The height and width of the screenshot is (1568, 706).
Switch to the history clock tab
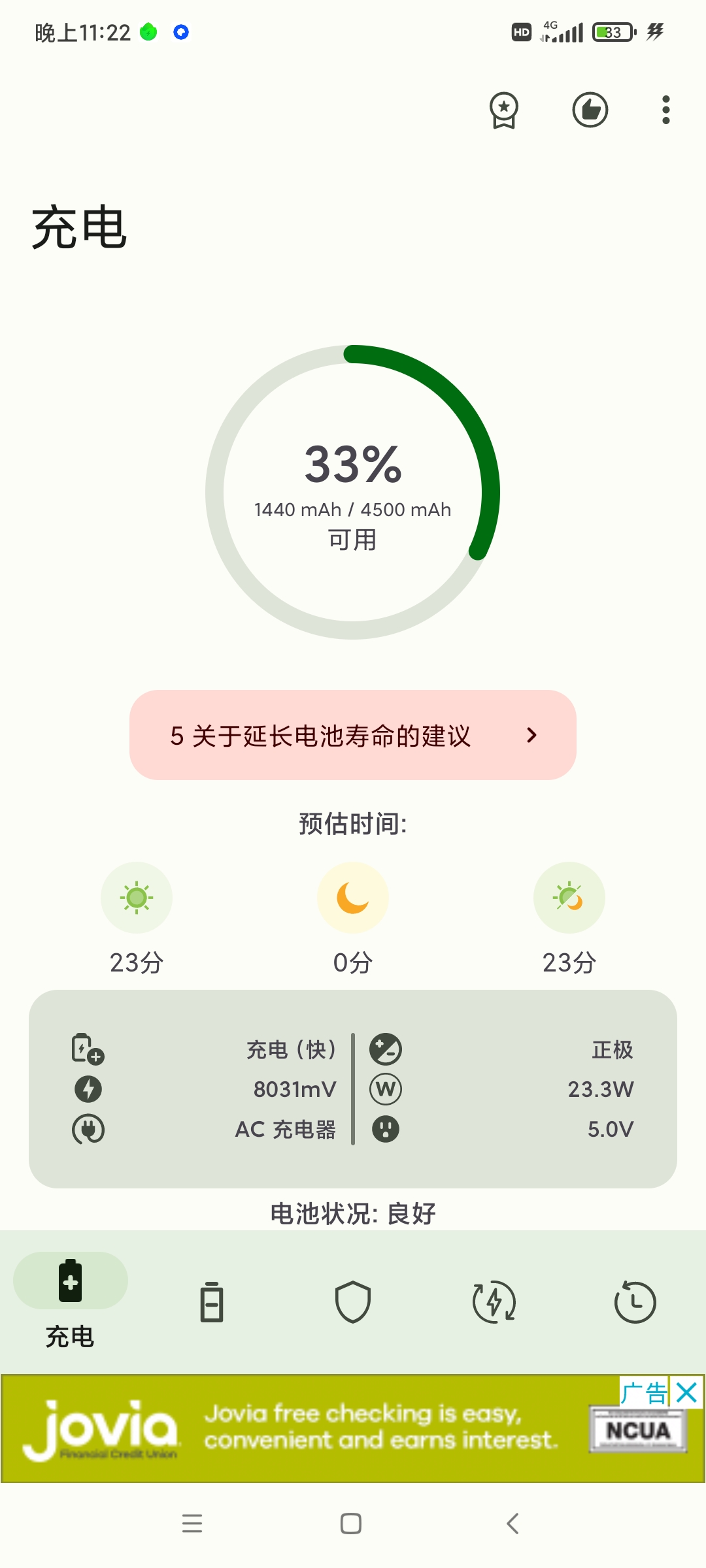[x=635, y=1302]
